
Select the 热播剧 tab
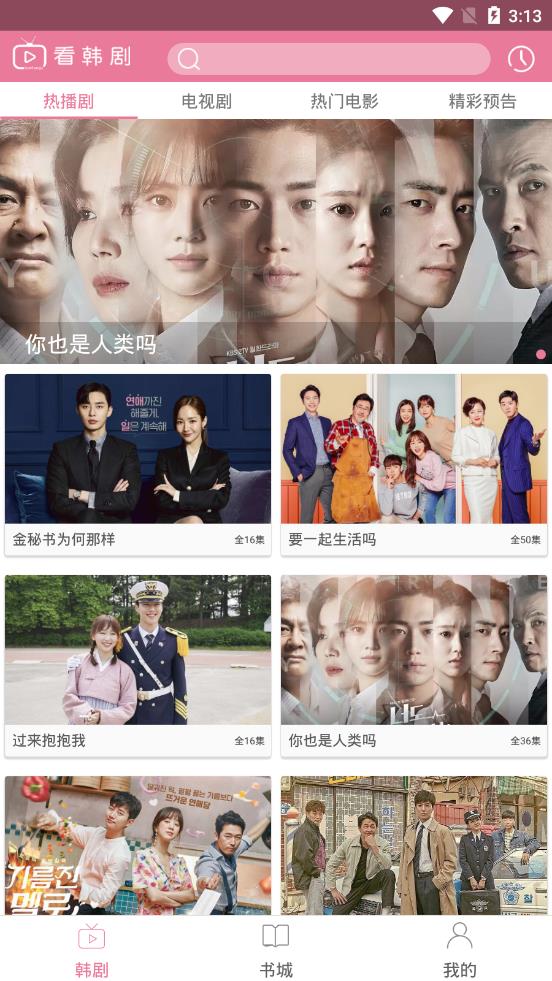[x=69, y=101]
